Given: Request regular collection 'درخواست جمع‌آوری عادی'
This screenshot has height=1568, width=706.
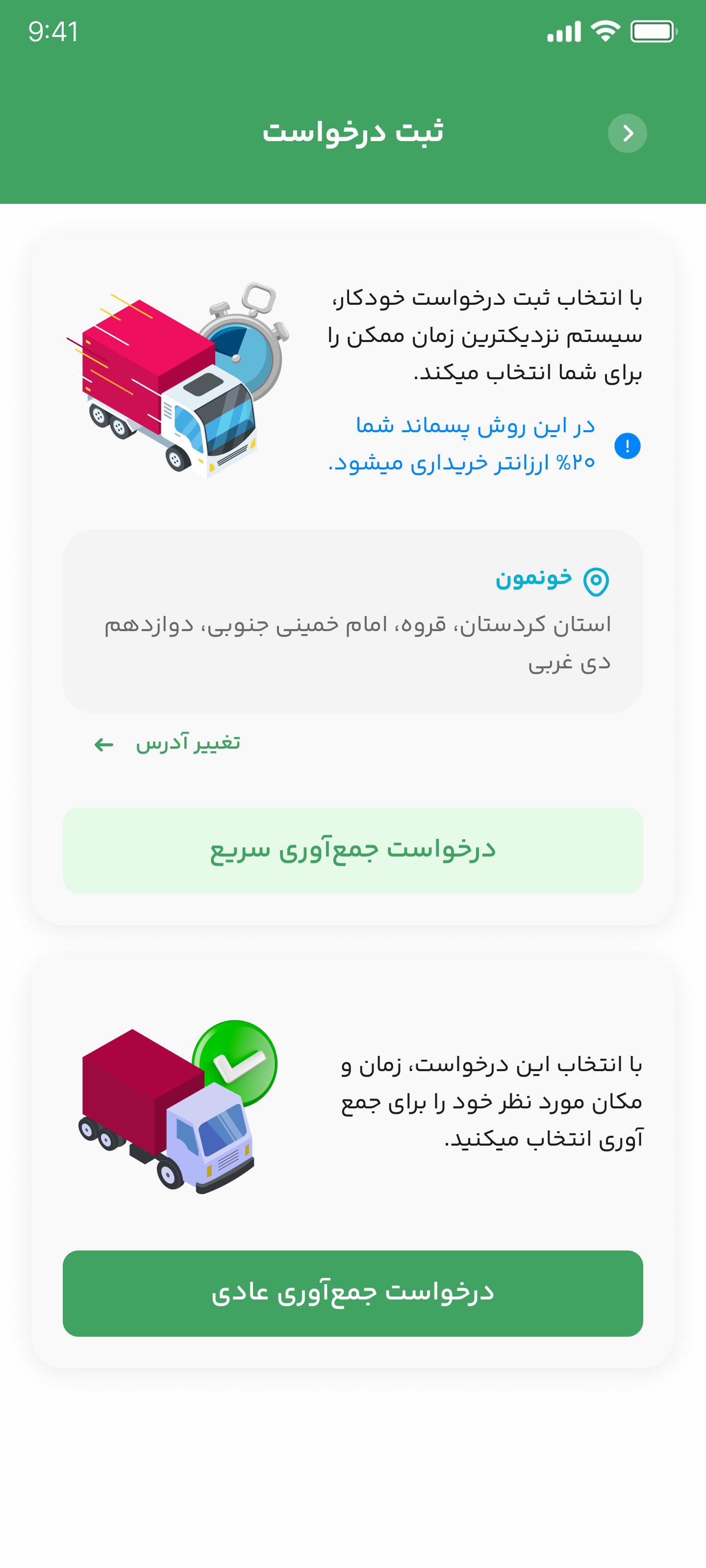Looking at the screenshot, I should click(353, 1293).
